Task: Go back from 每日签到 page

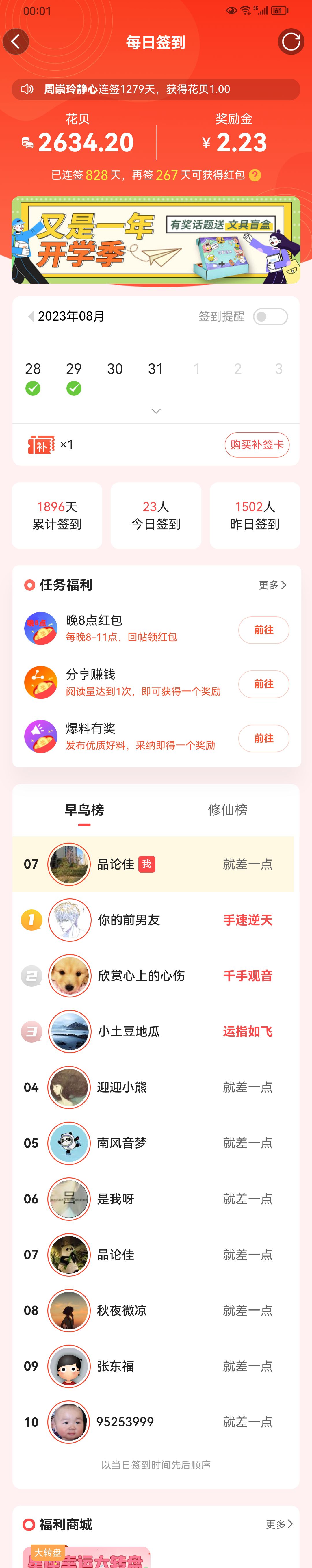Action: point(16,42)
